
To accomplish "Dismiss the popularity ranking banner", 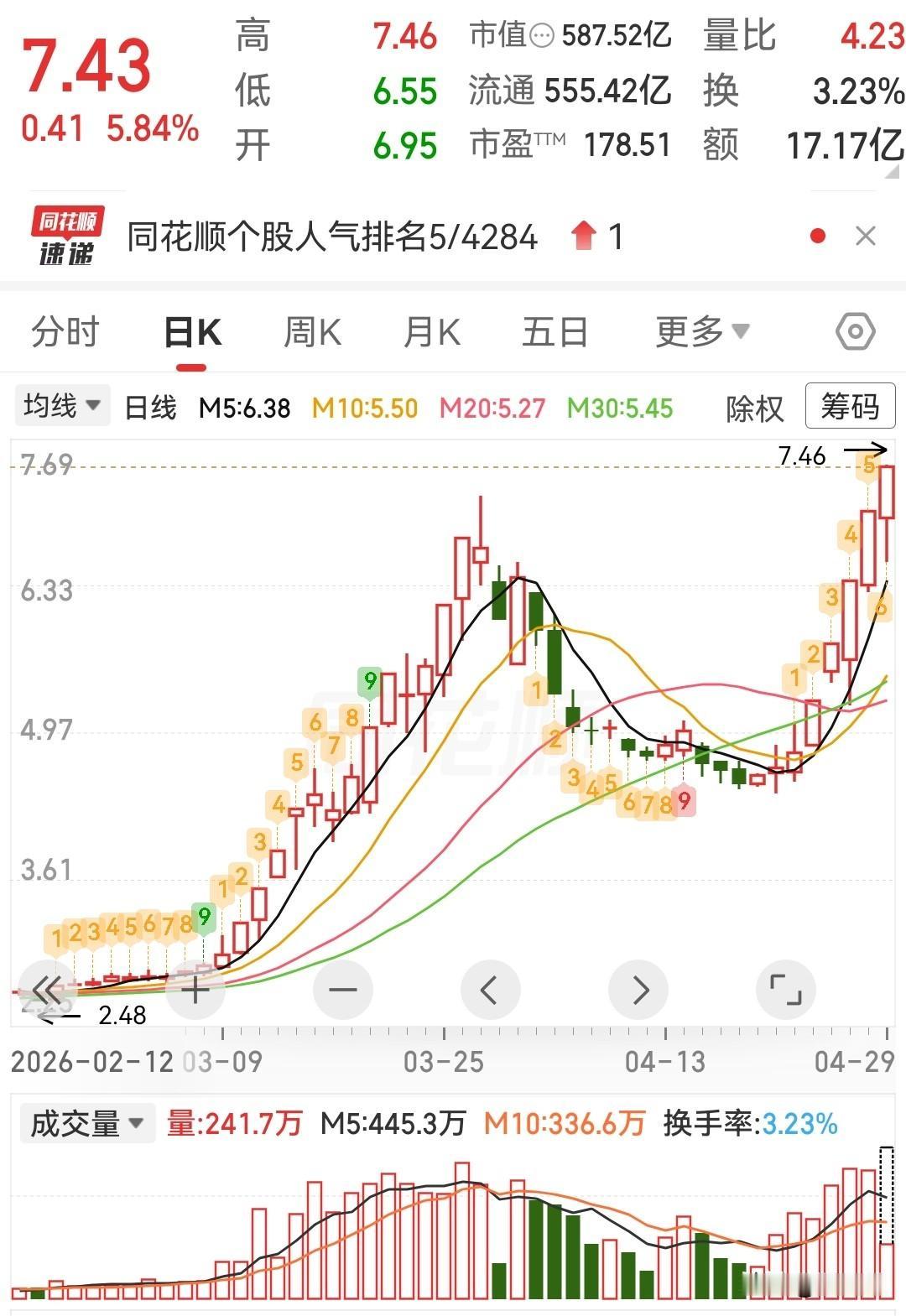I will (x=865, y=237).
